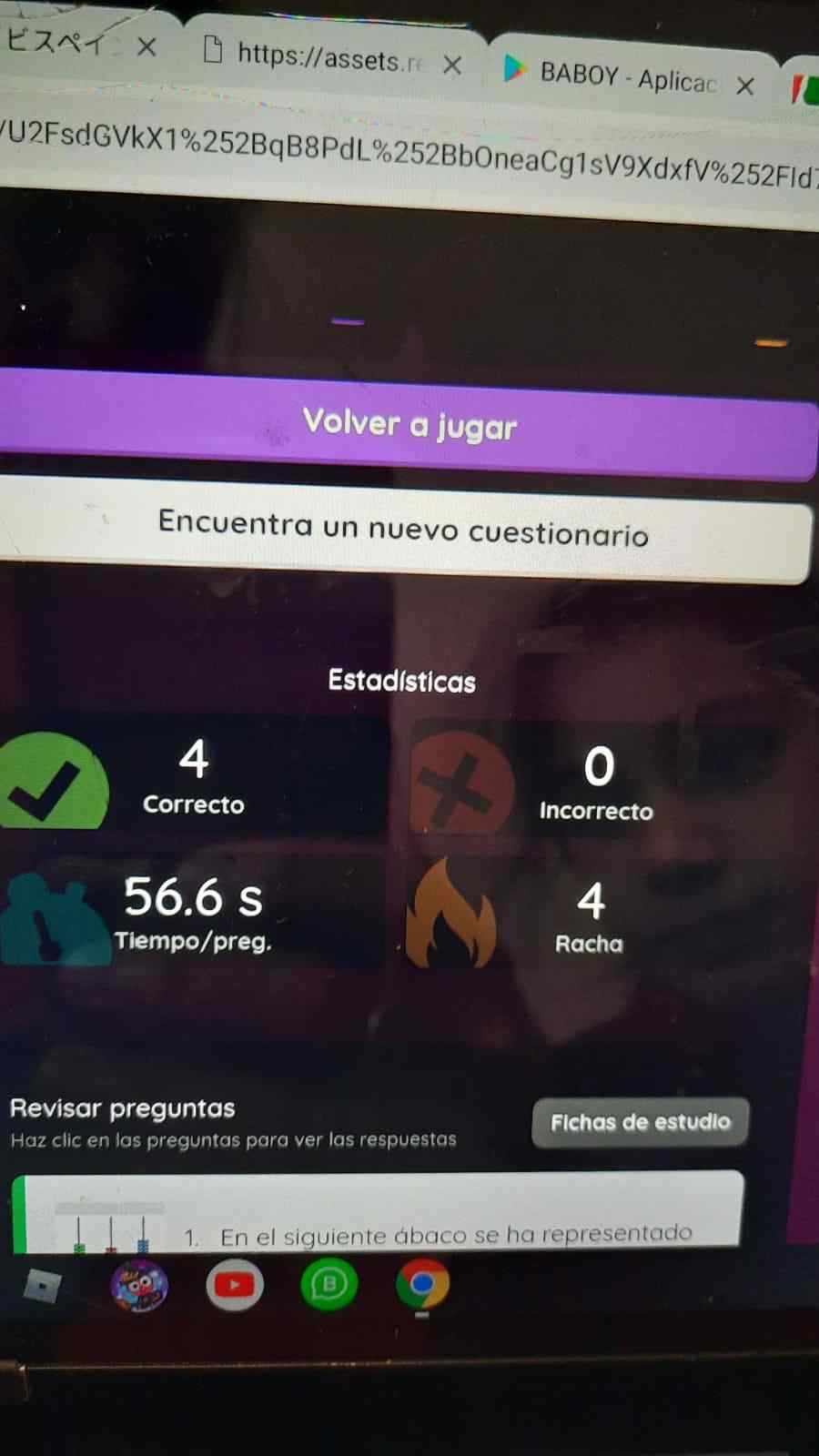Launch YouTube from the shelf
This screenshot has height=1456, width=819.
[234, 1286]
